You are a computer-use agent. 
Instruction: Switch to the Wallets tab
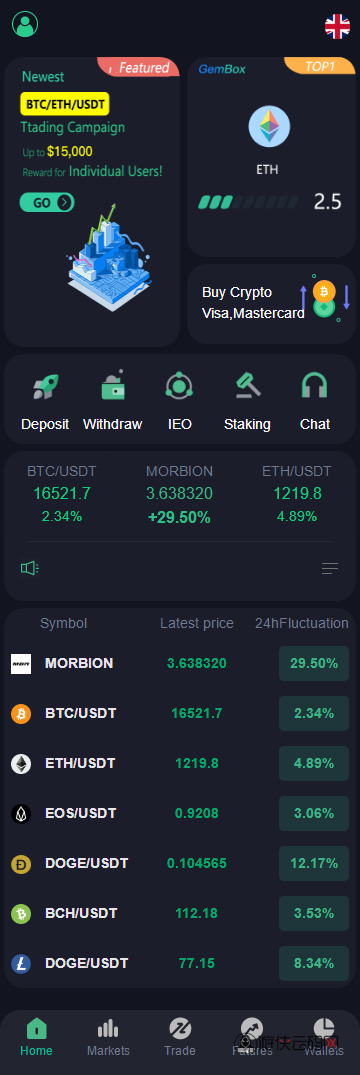point(324,1037)
